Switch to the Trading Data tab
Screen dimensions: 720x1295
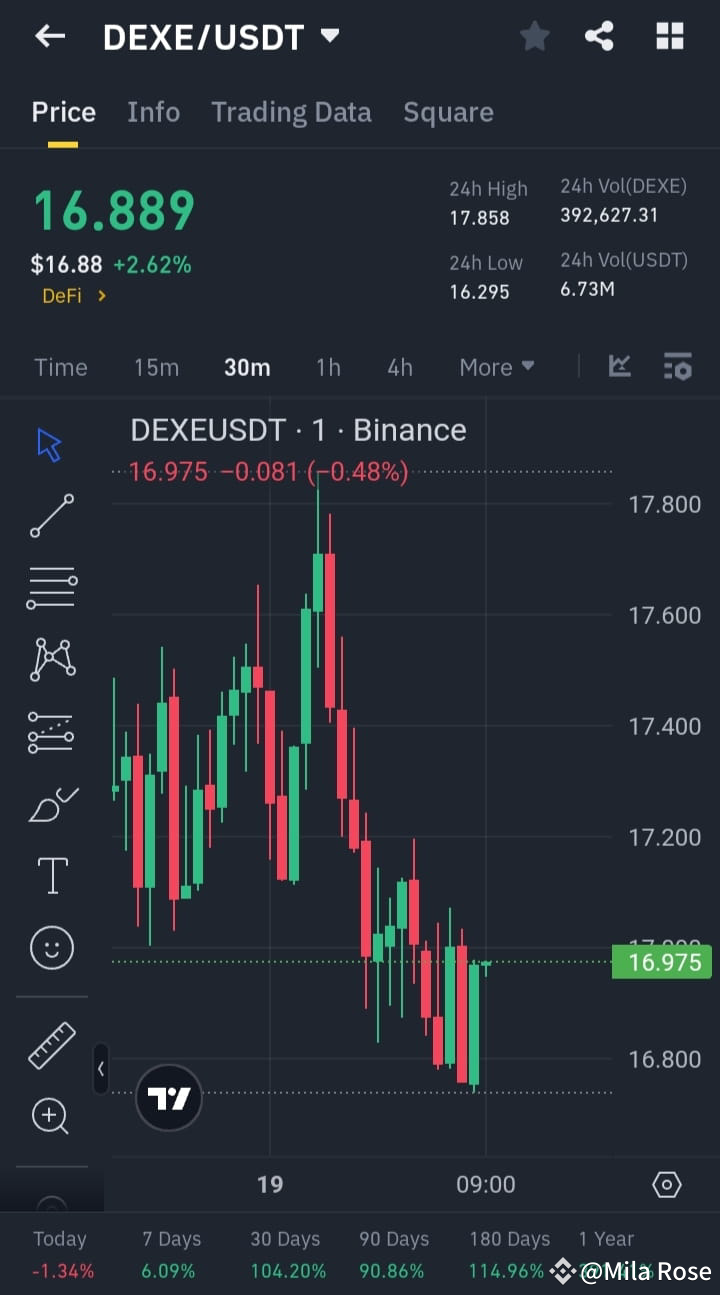point(291,112)
